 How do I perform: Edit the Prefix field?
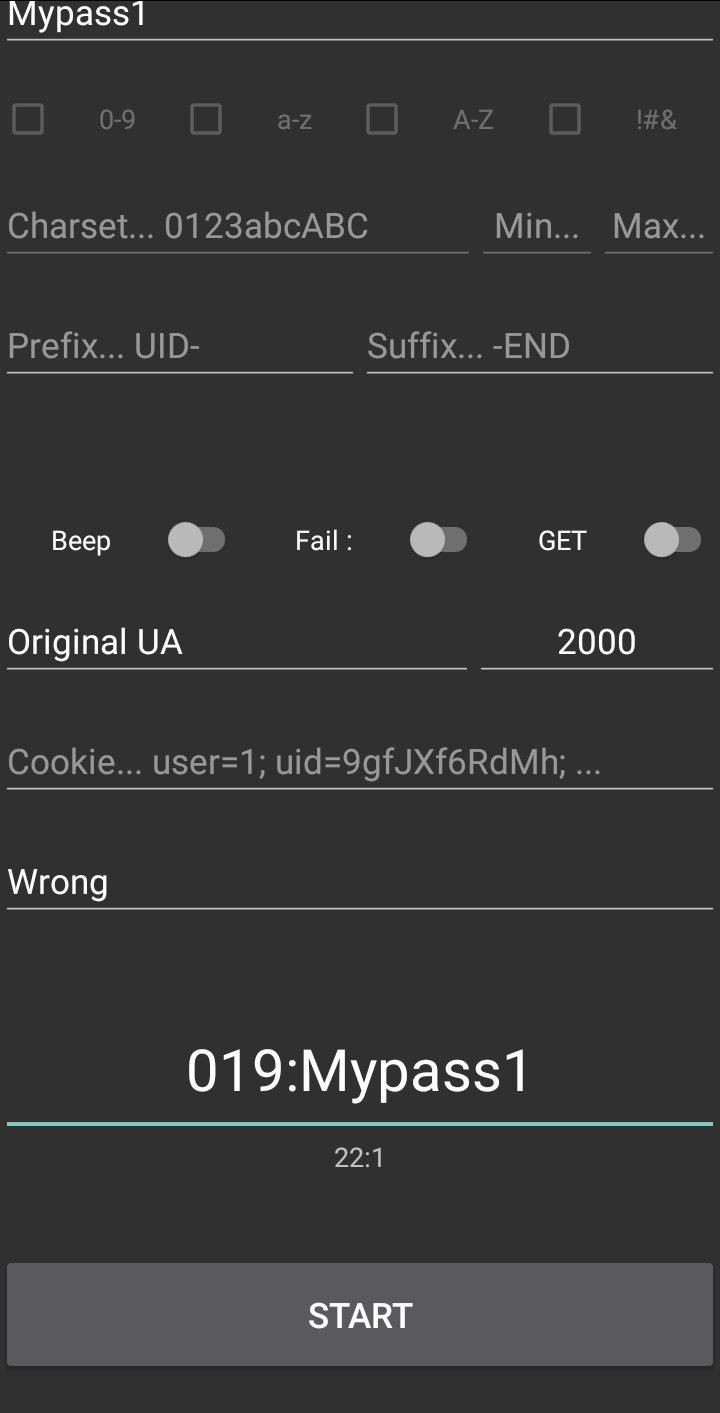tap(180, 347)
